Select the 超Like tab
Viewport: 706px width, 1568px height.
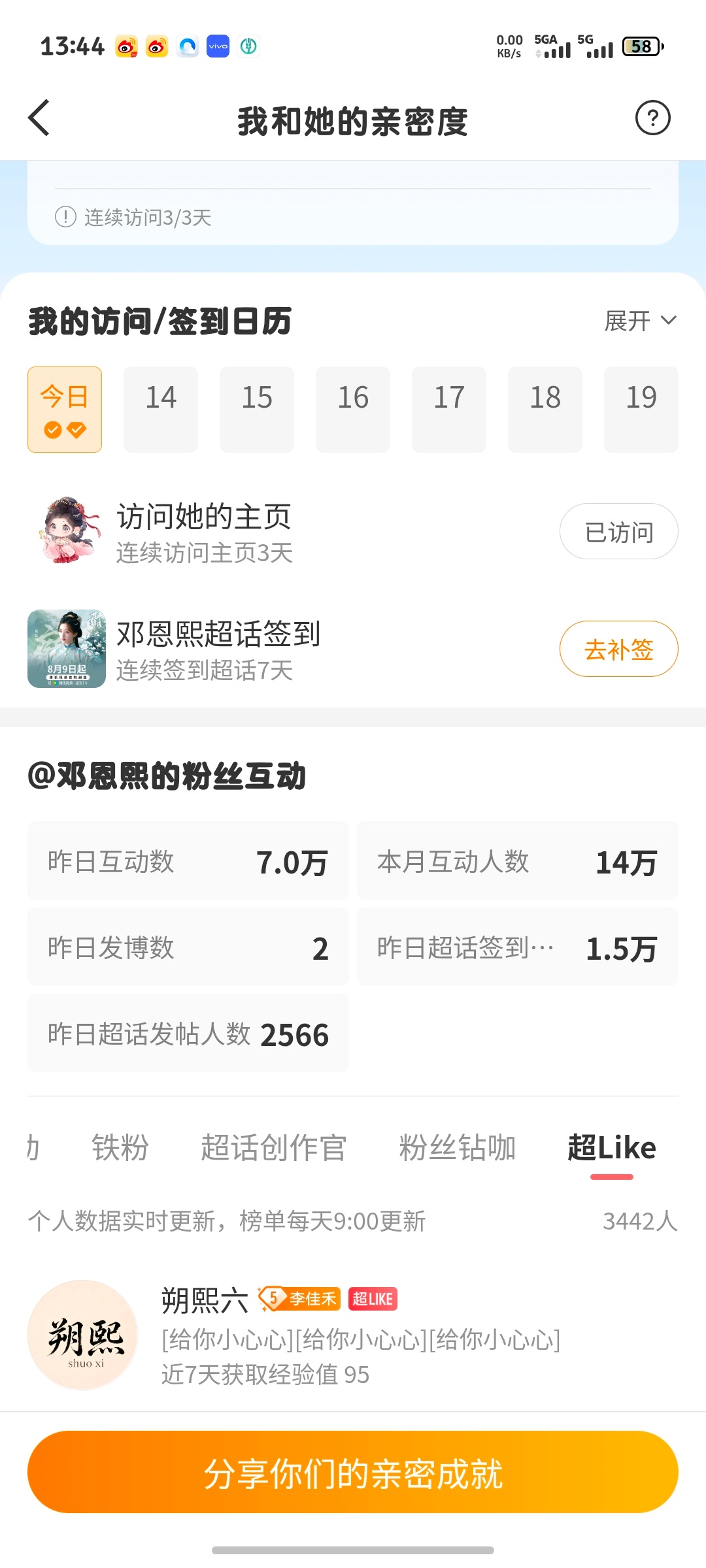click(x=612, y=1148)
